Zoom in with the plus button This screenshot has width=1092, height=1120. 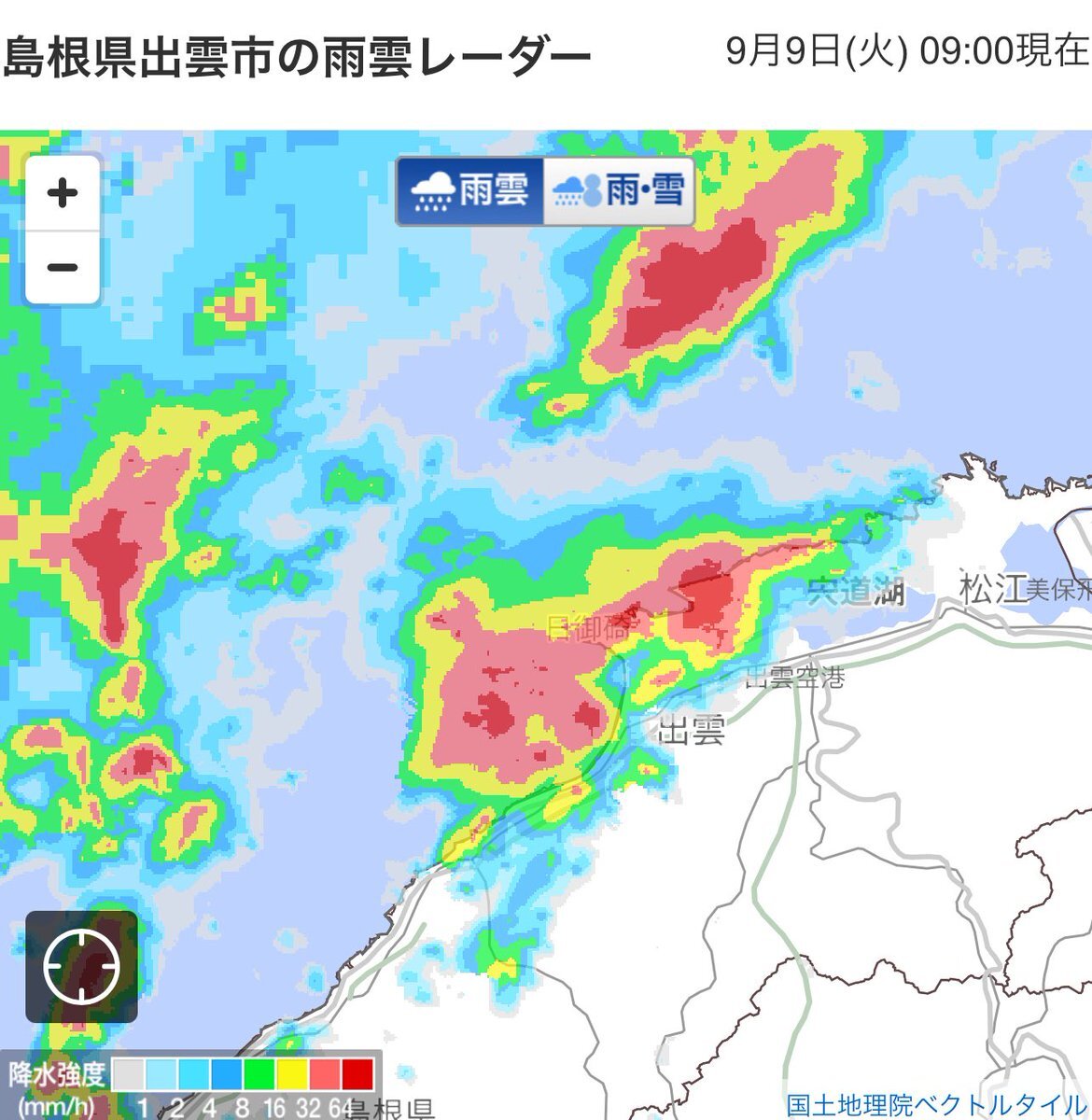click(63, 194)
